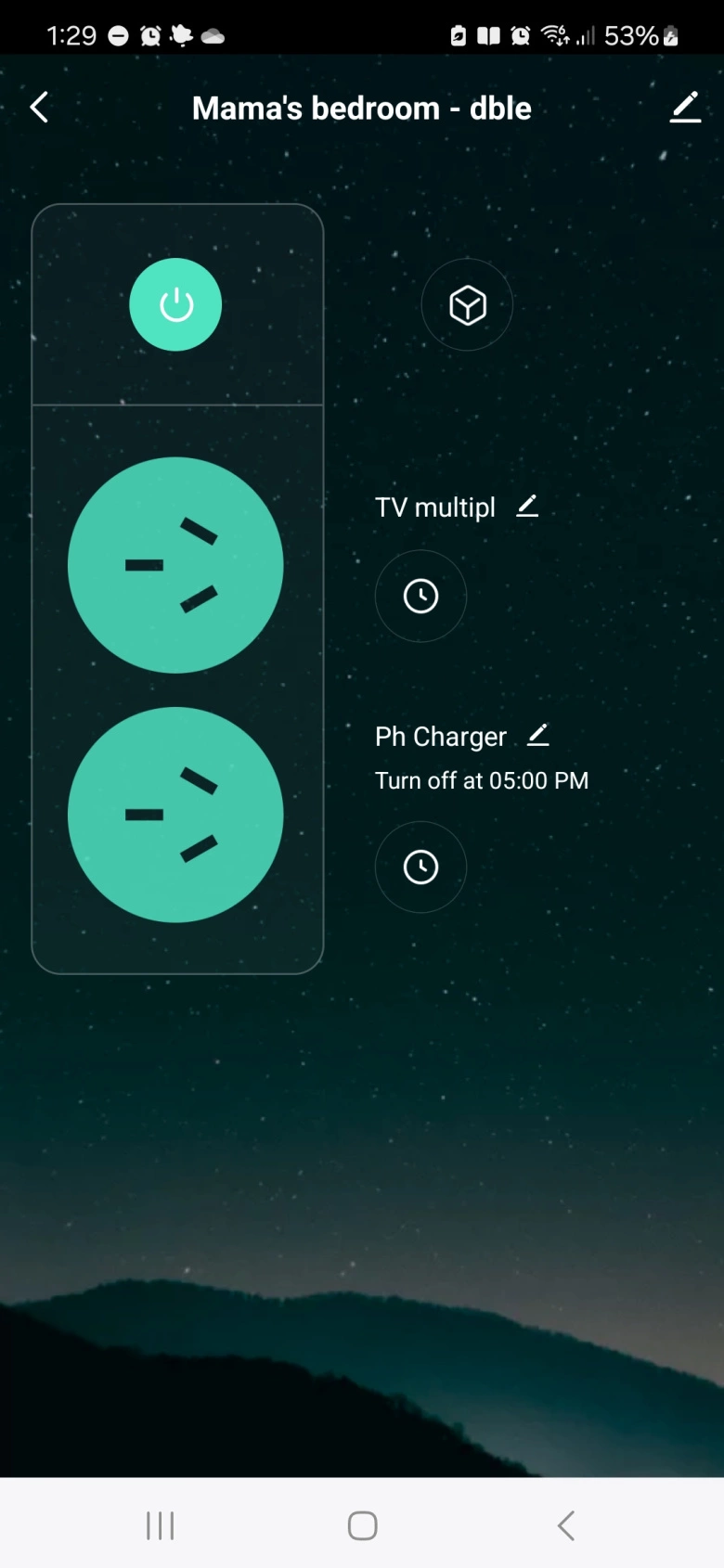
Task: Open the cube icon feature
Action: pyautogui.click(x=467, y=304)
